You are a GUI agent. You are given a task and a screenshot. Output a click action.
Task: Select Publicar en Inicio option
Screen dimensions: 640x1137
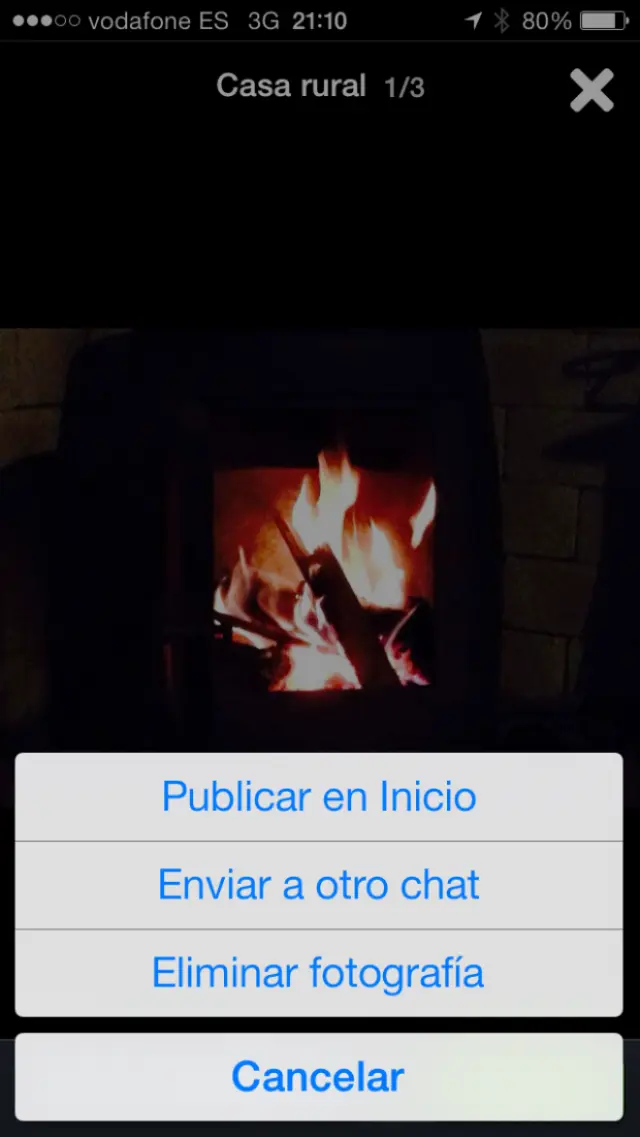[x=319, y=797]
